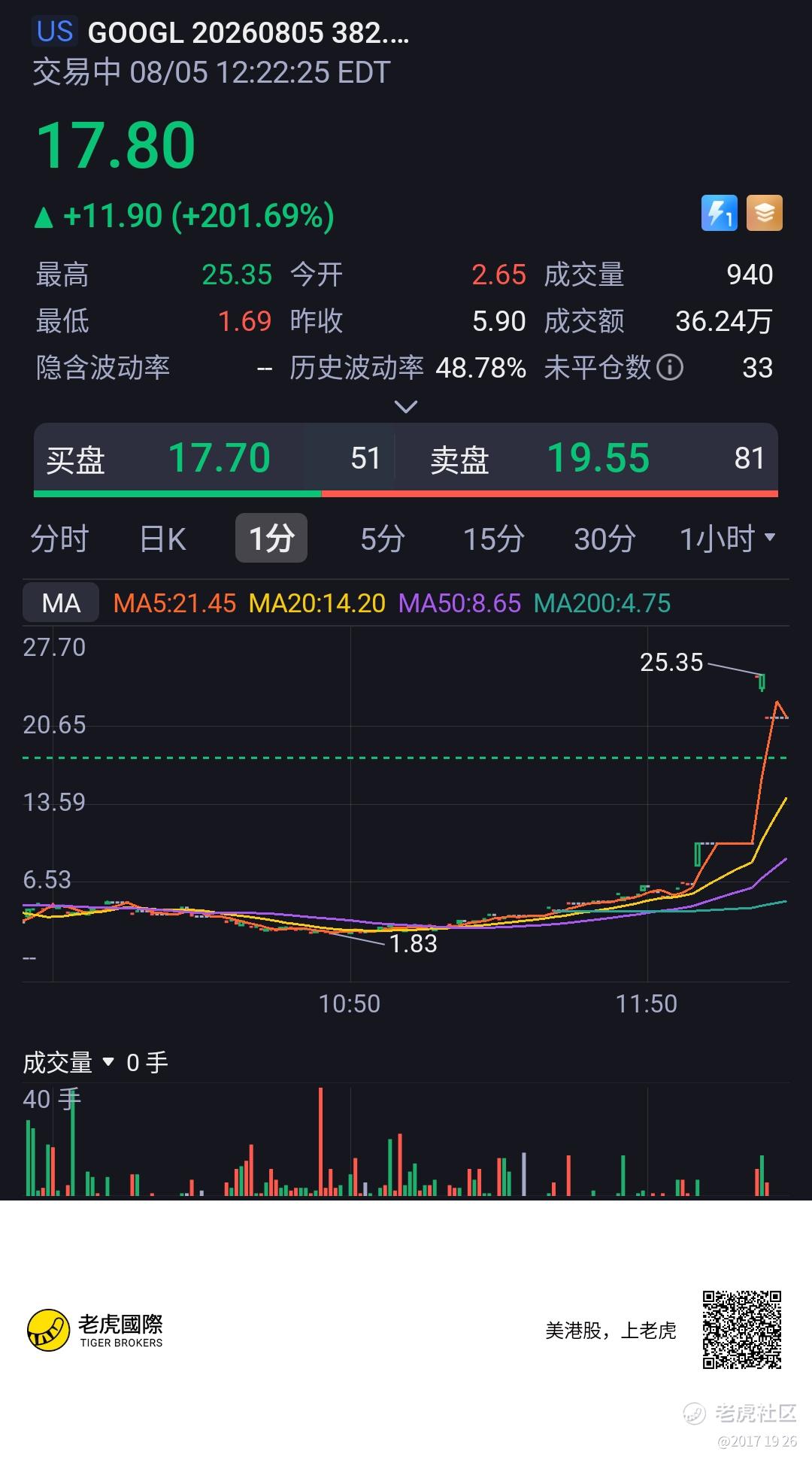Tap the MA indicator button
This screenshot has height=1460, width=812.
click(x=61, y=603)
